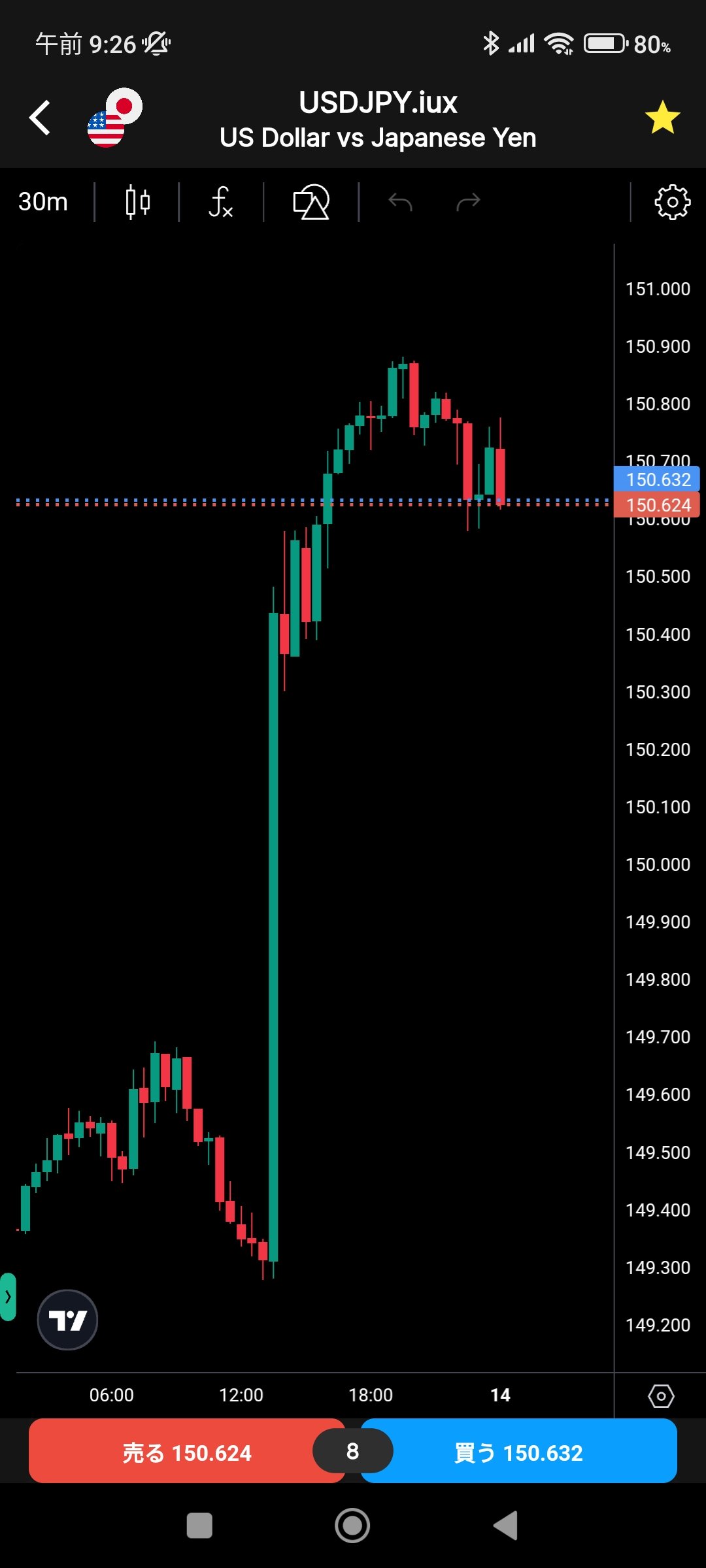Image resolution: width=706 pixels, height=1568 pixels.
Task: Open the indicators fx menu
Action: (221, 202)
